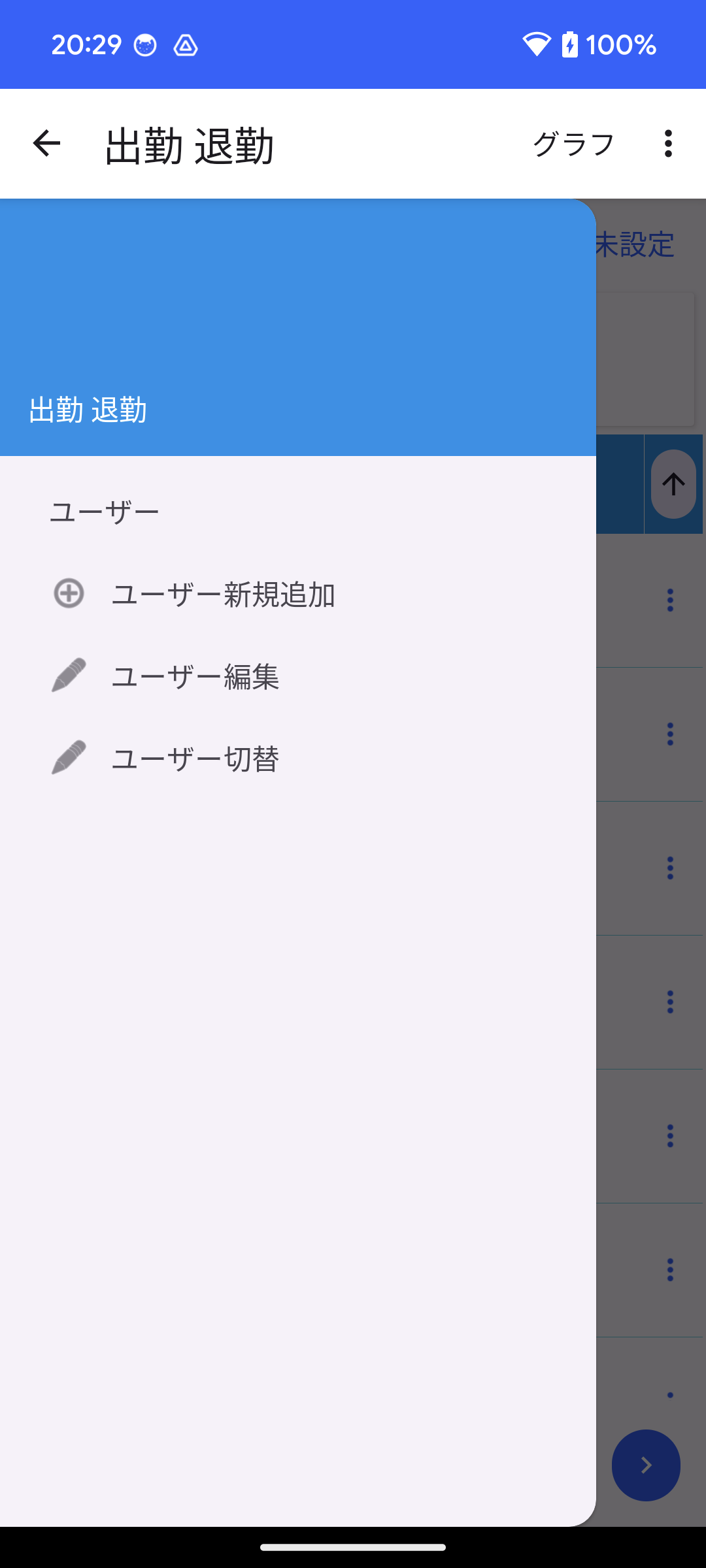
Task: Tap the up arrow button
Action: (673, 484)
